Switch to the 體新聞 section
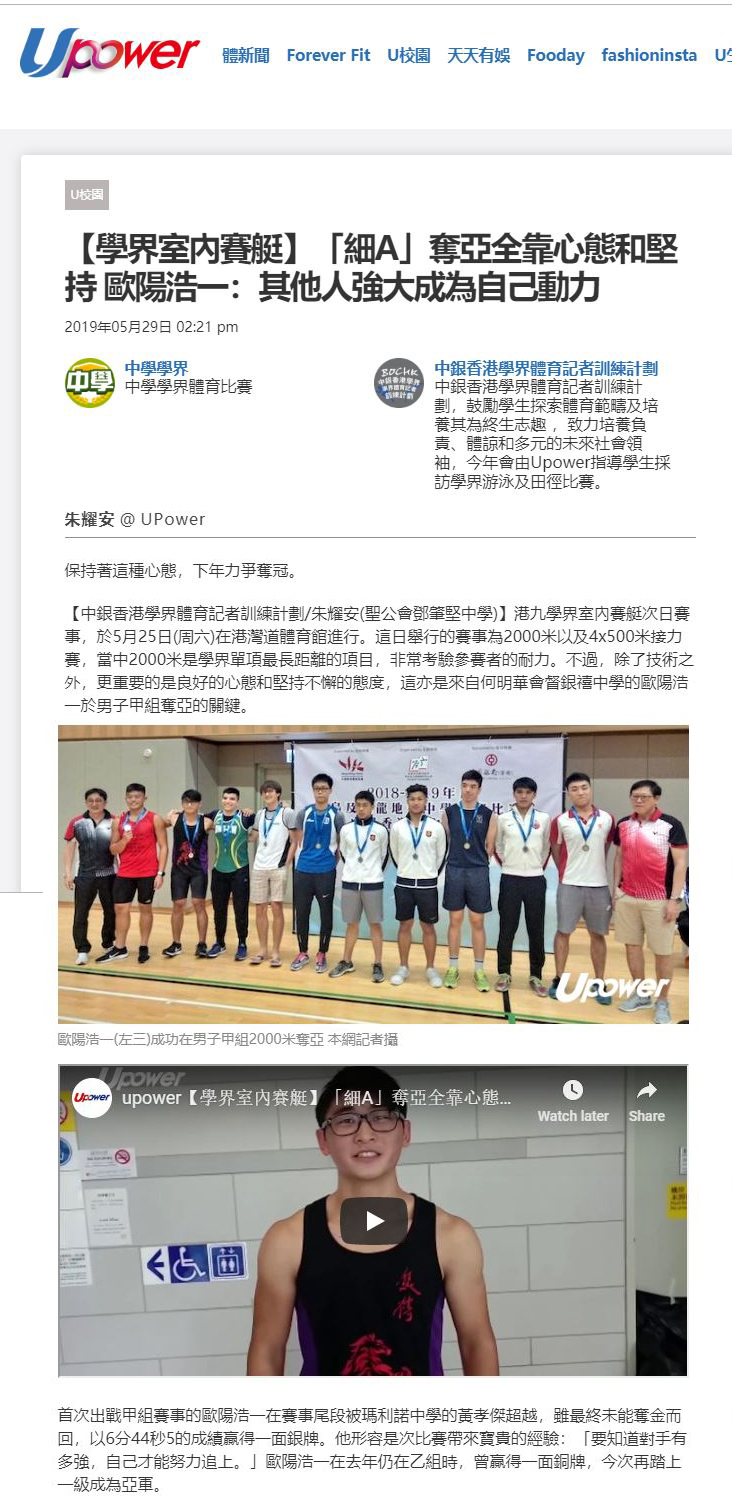Viewport: 732px width, 1512px height. (x=246, y=56)
